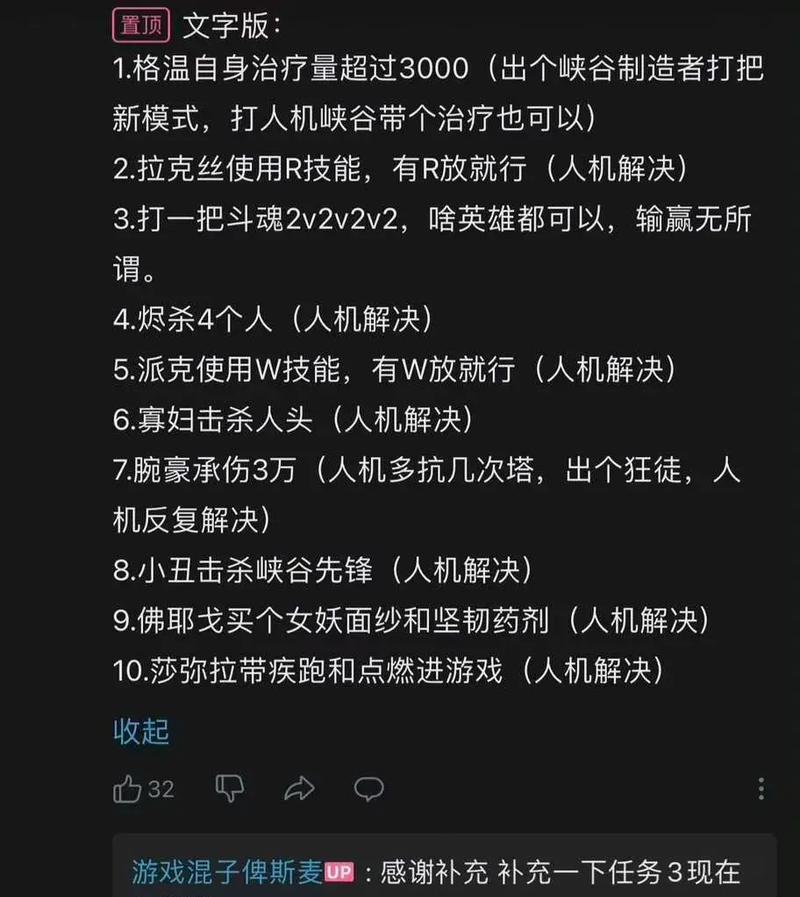800x897 pixels.
Task: Open 游戏混子俾斯麦's profile link
Action: click(x=228, y=872)
